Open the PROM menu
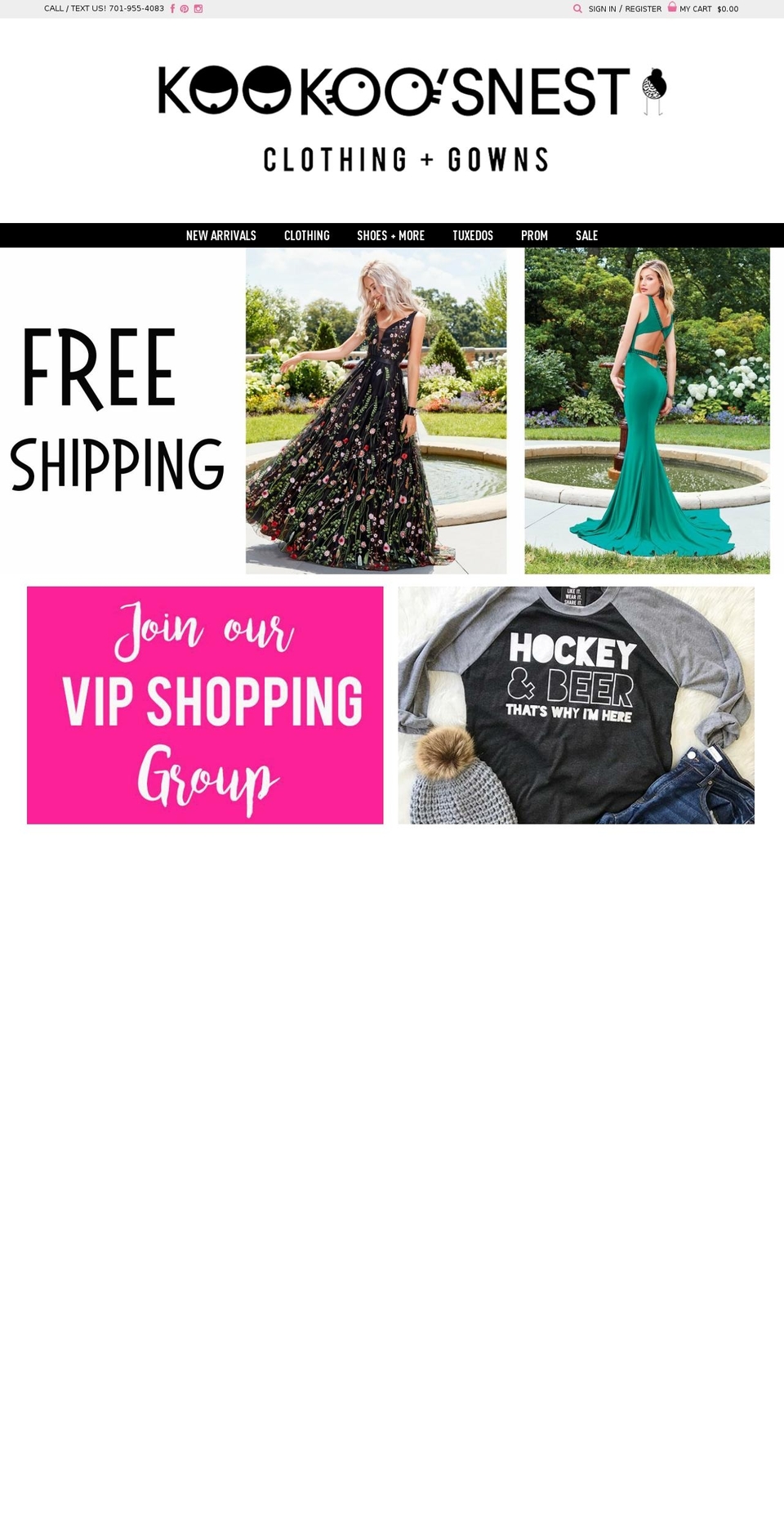The width and height of the screenshot is (784, 1532). tap(535, 235)
